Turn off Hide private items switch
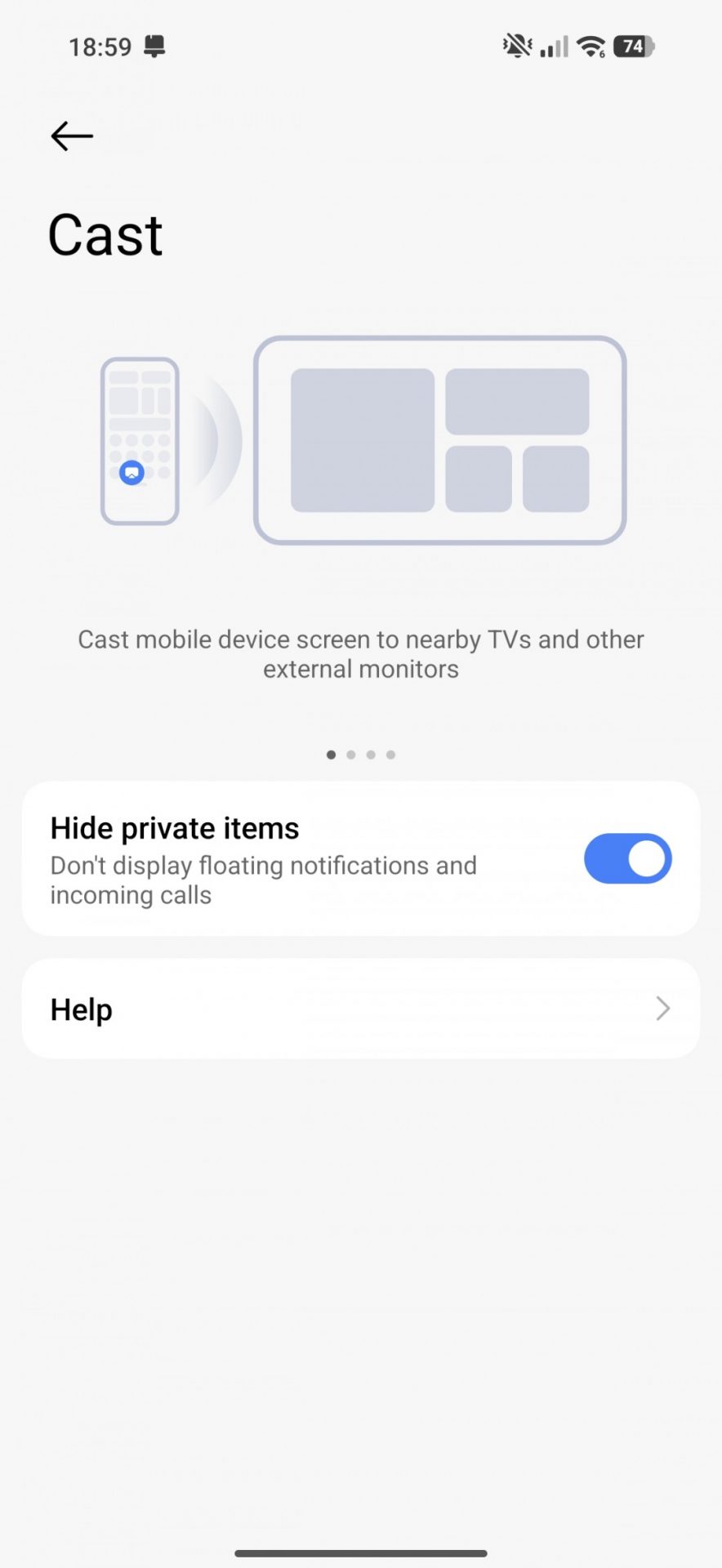The image size is (722, 1568). 627,858
